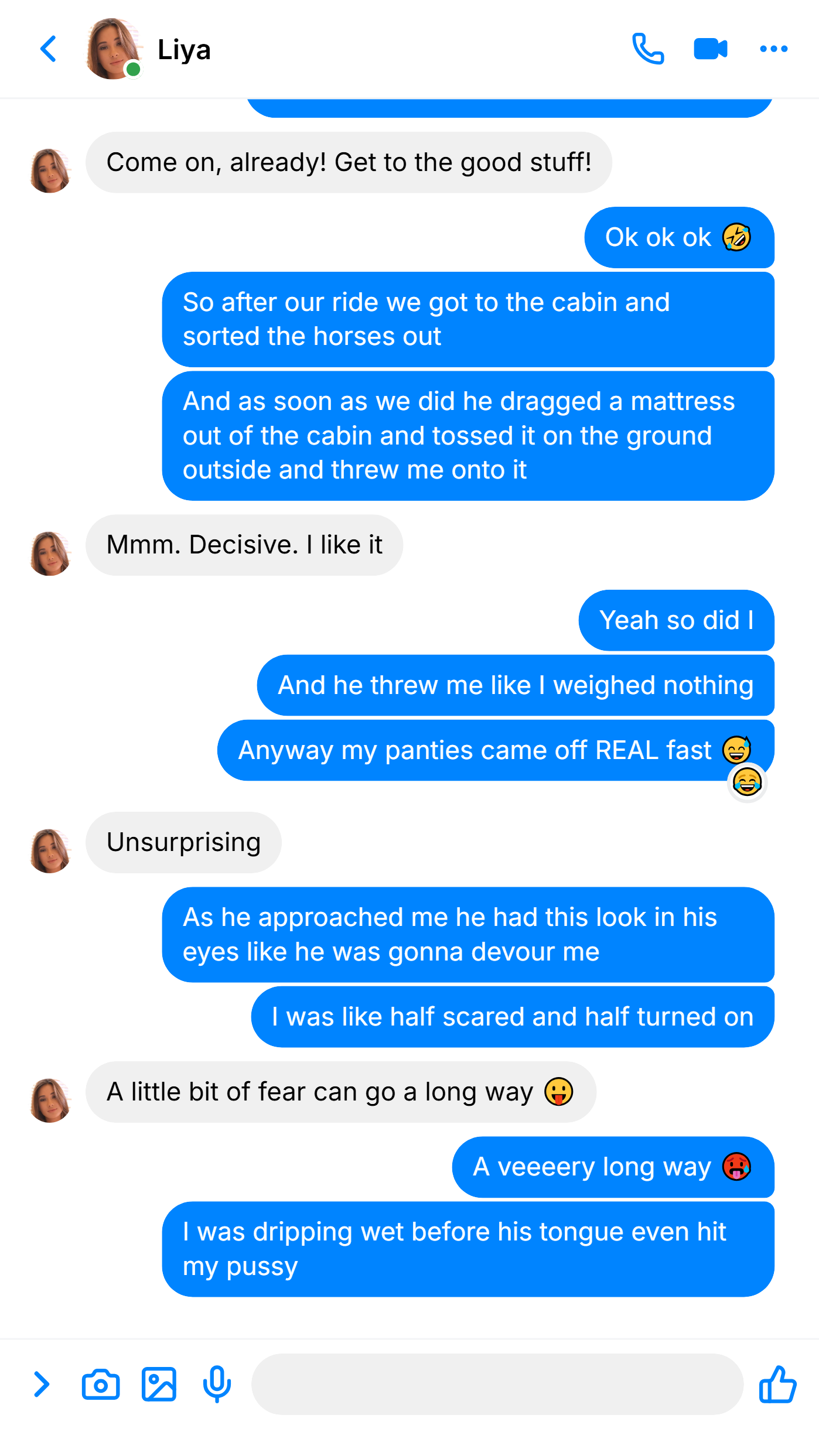Open the gallery image picker
819x1456 pixels.
159,1385
